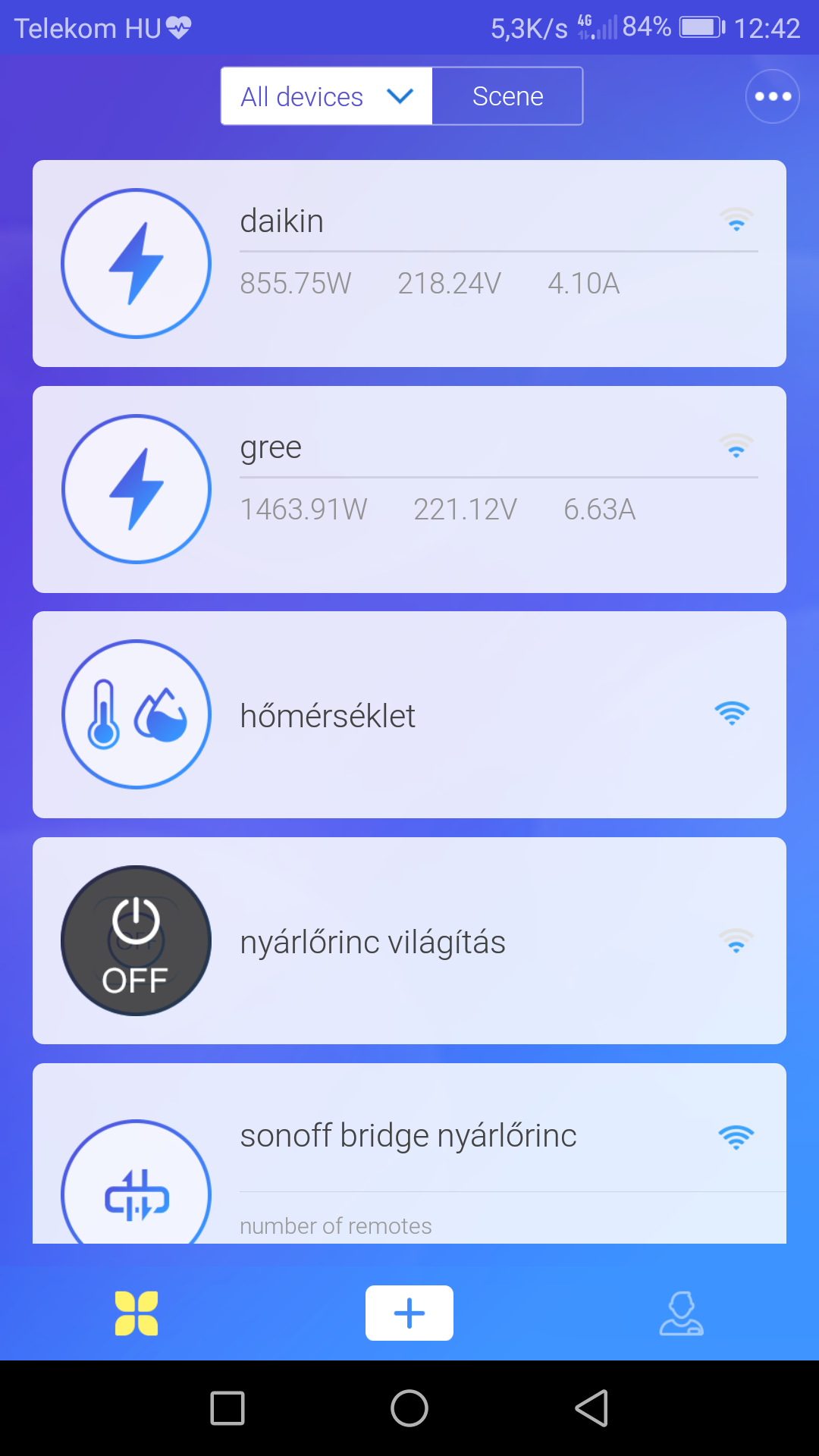Screen dimensions: 819x1456
Task: Toggle the nyárlőrinc világítás OFF power button
Action: point(136,940)
